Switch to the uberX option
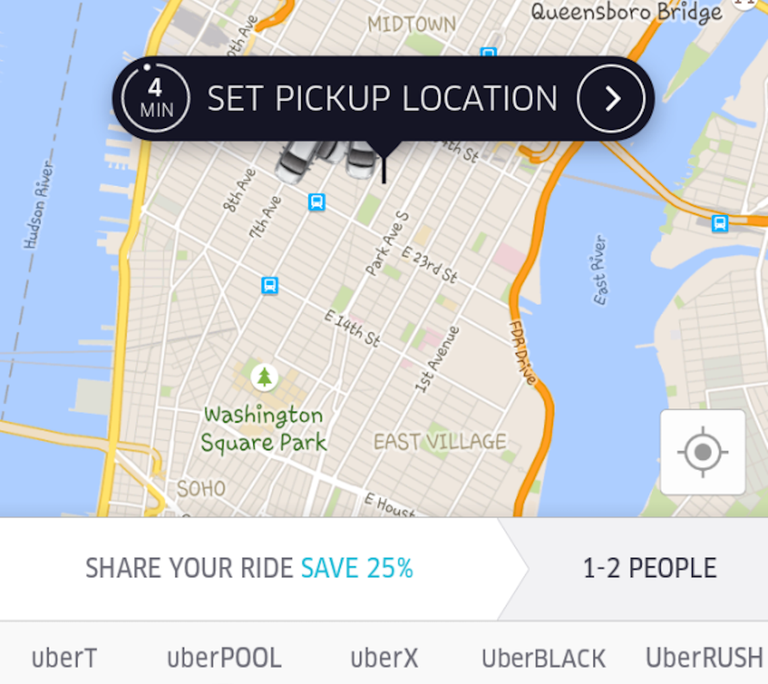Image resolution: width=768 pixels, height=684 pixels. click(x=384, y=658)
